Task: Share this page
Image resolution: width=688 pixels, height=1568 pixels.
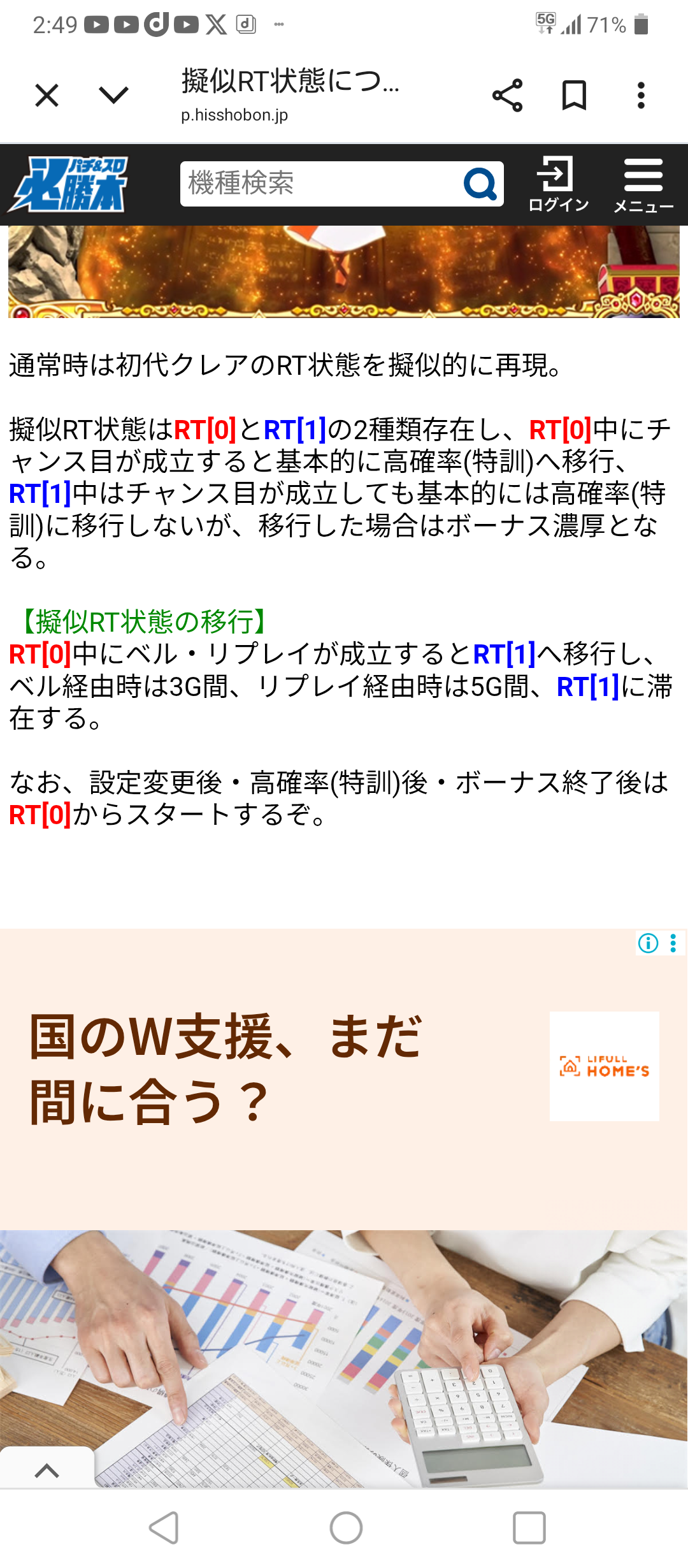Action: (x=507, y=96)
